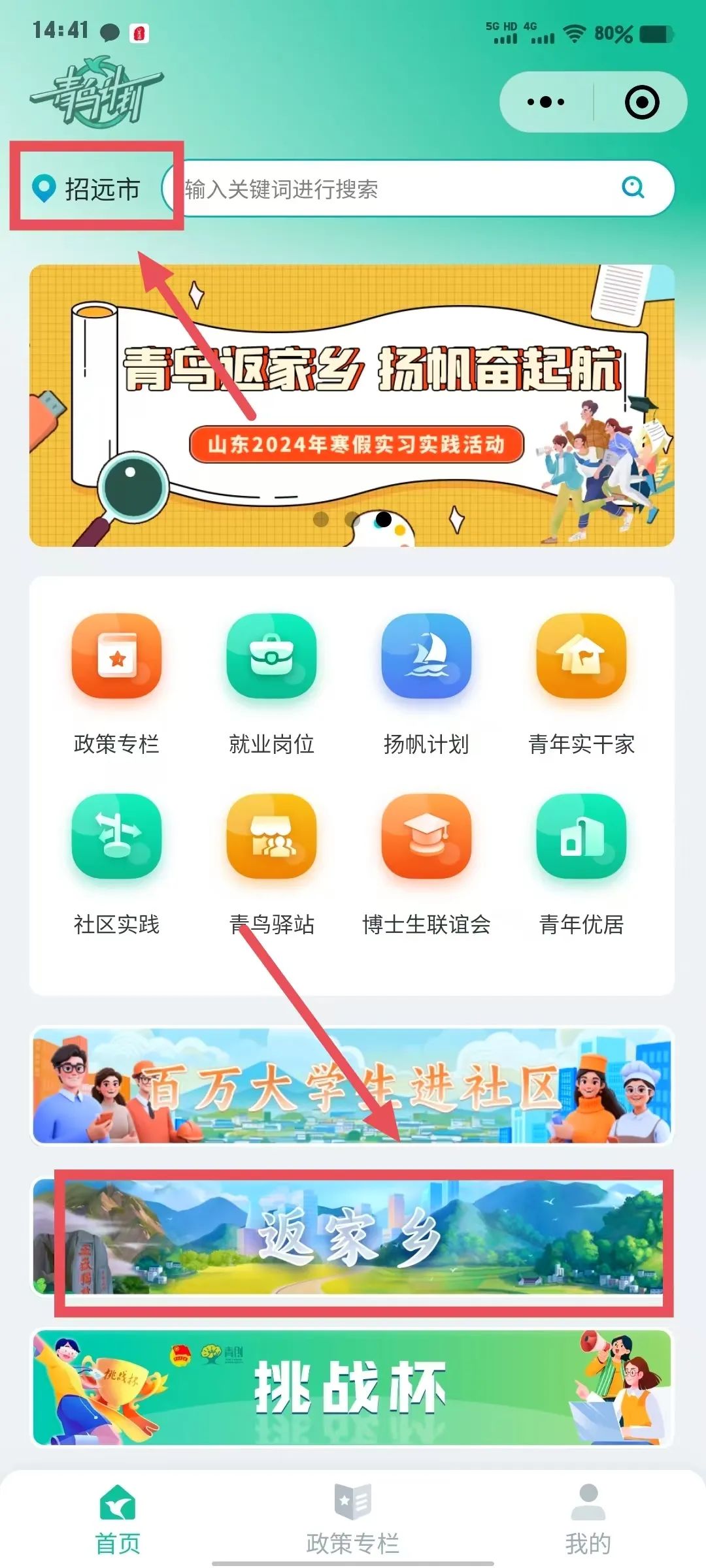This screenshot has height=1568, width=706.
Task: Open the 百万大学生进社区 banner
Action: (352, 1086)
